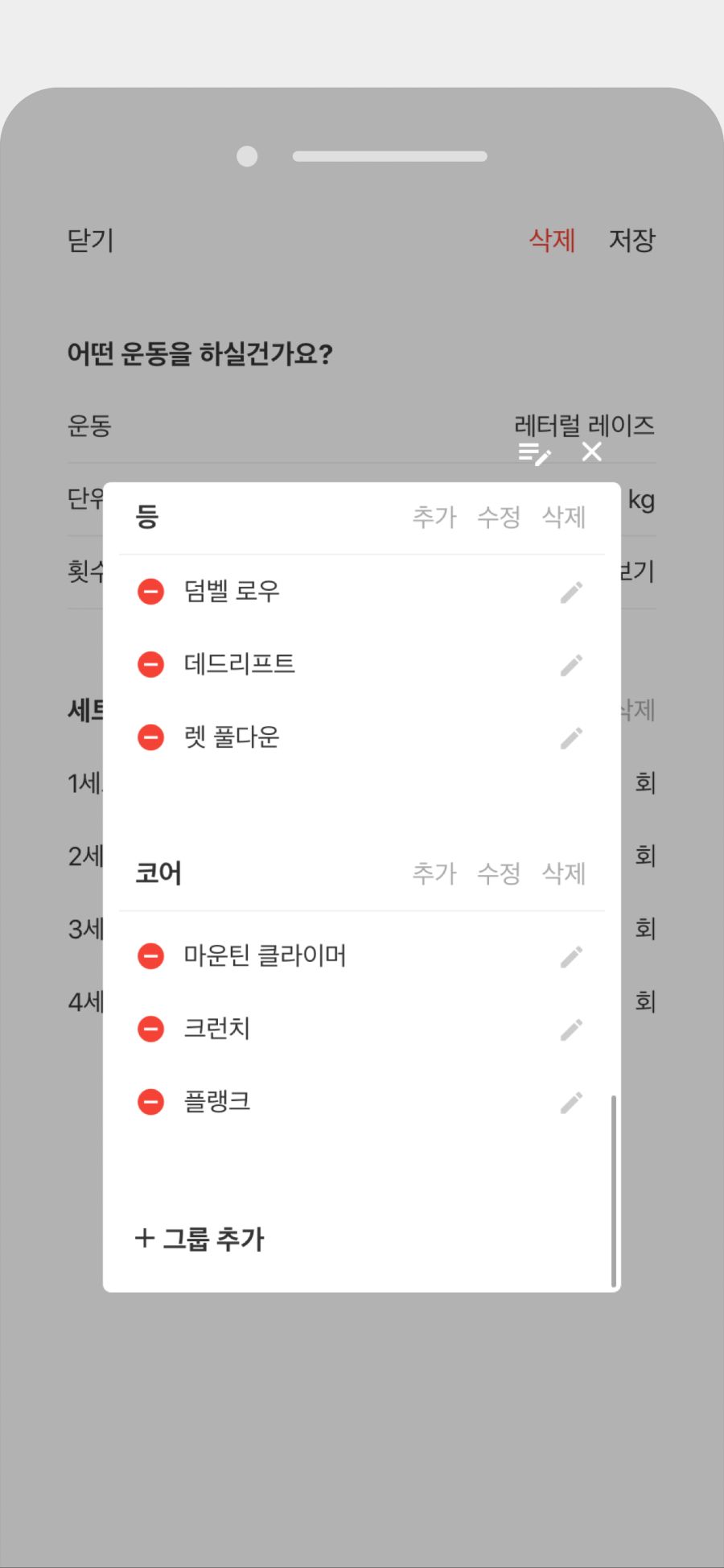724x1568 pixels.
Task: Select the pencil edit icon for 크런치
Action: 570,1030
